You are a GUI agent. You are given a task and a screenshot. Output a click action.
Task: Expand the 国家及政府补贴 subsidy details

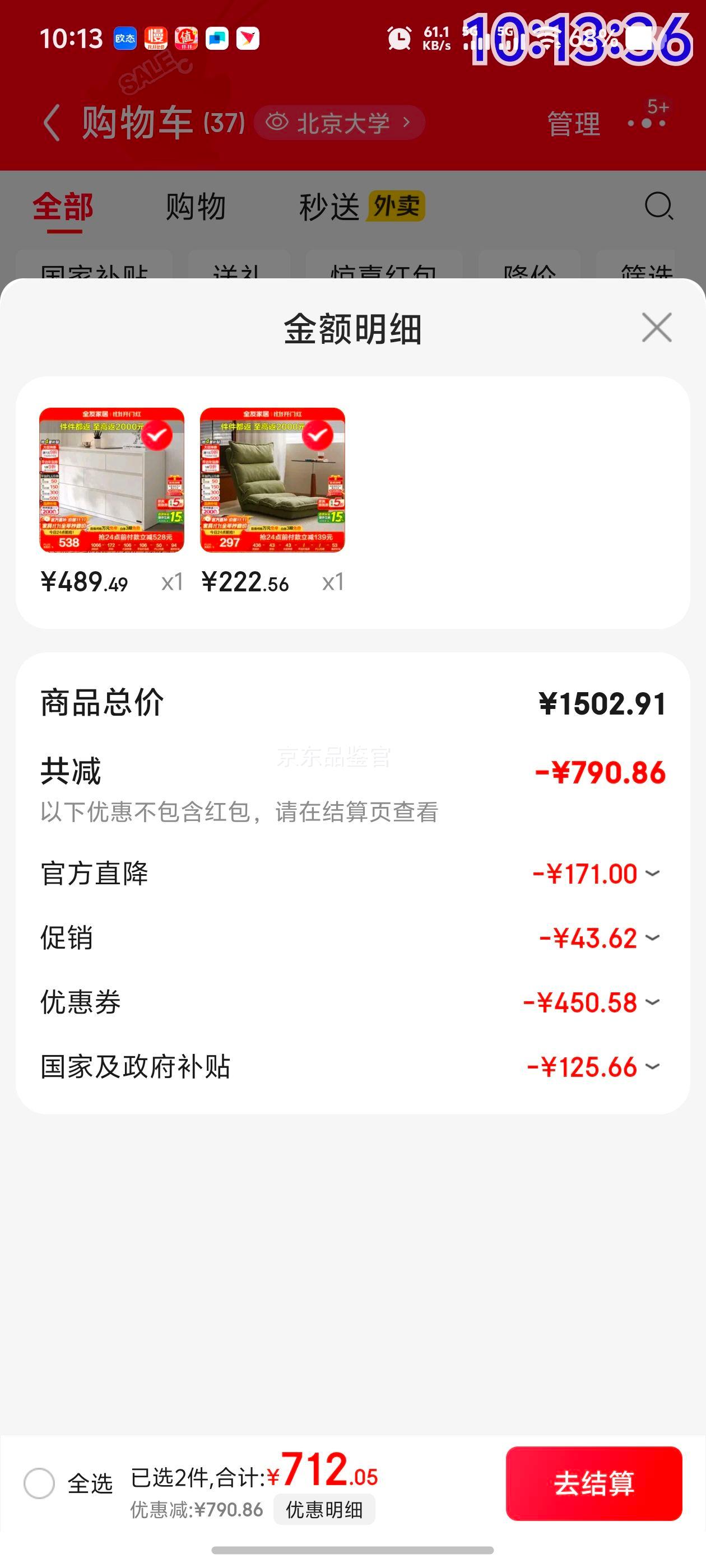[652, 1067]
